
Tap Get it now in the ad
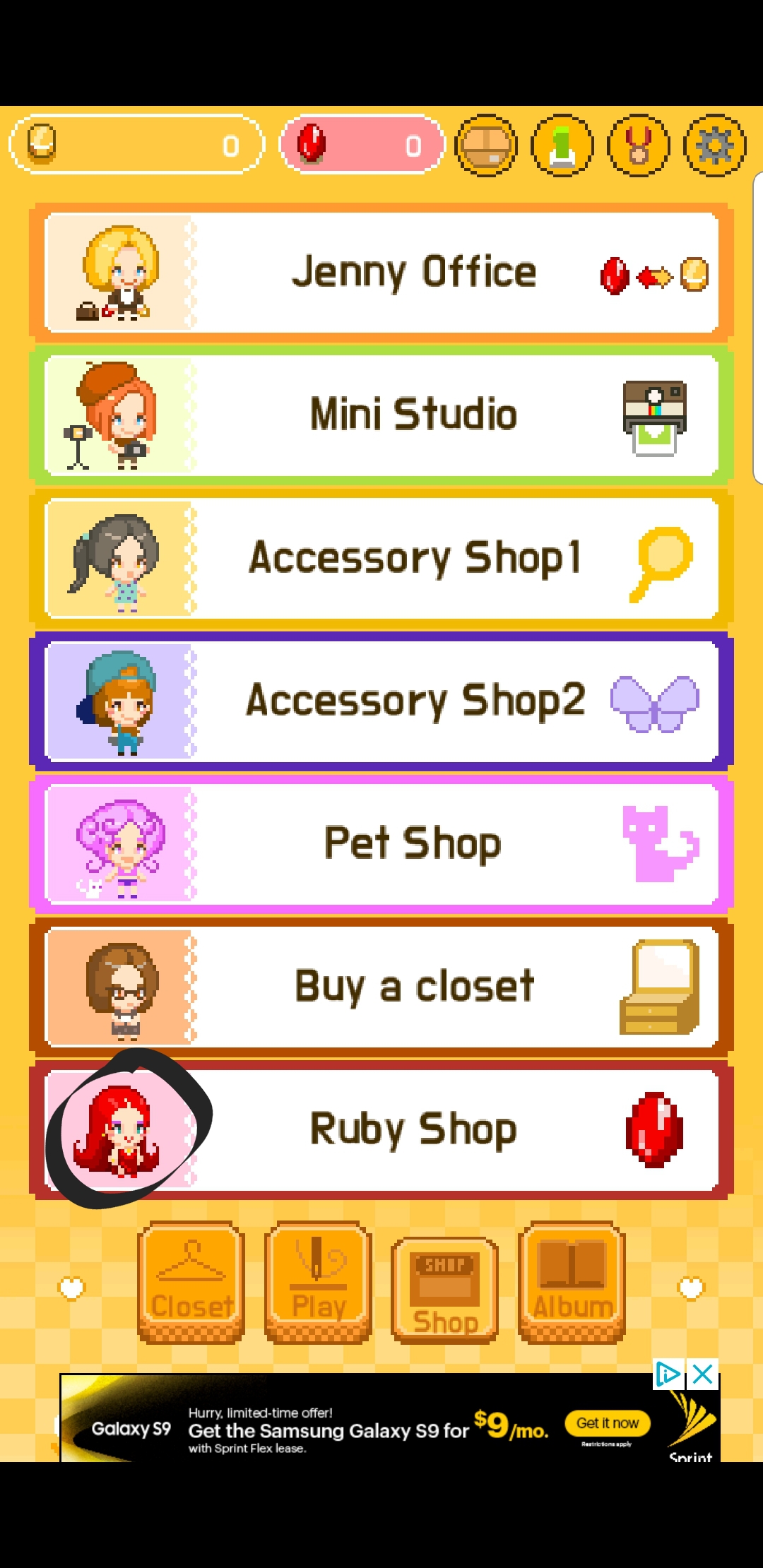608,1423
